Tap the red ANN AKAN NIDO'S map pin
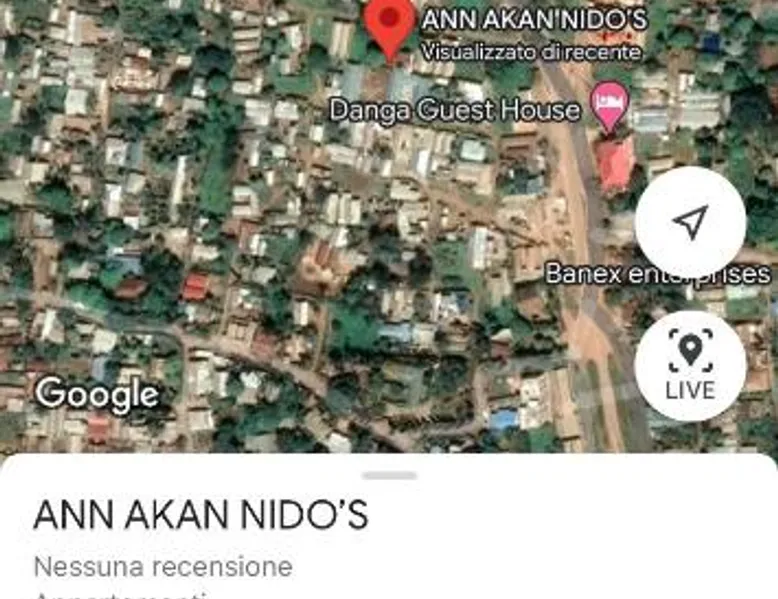The height and width of the screenshot is (599, 778). coord(389,24)
